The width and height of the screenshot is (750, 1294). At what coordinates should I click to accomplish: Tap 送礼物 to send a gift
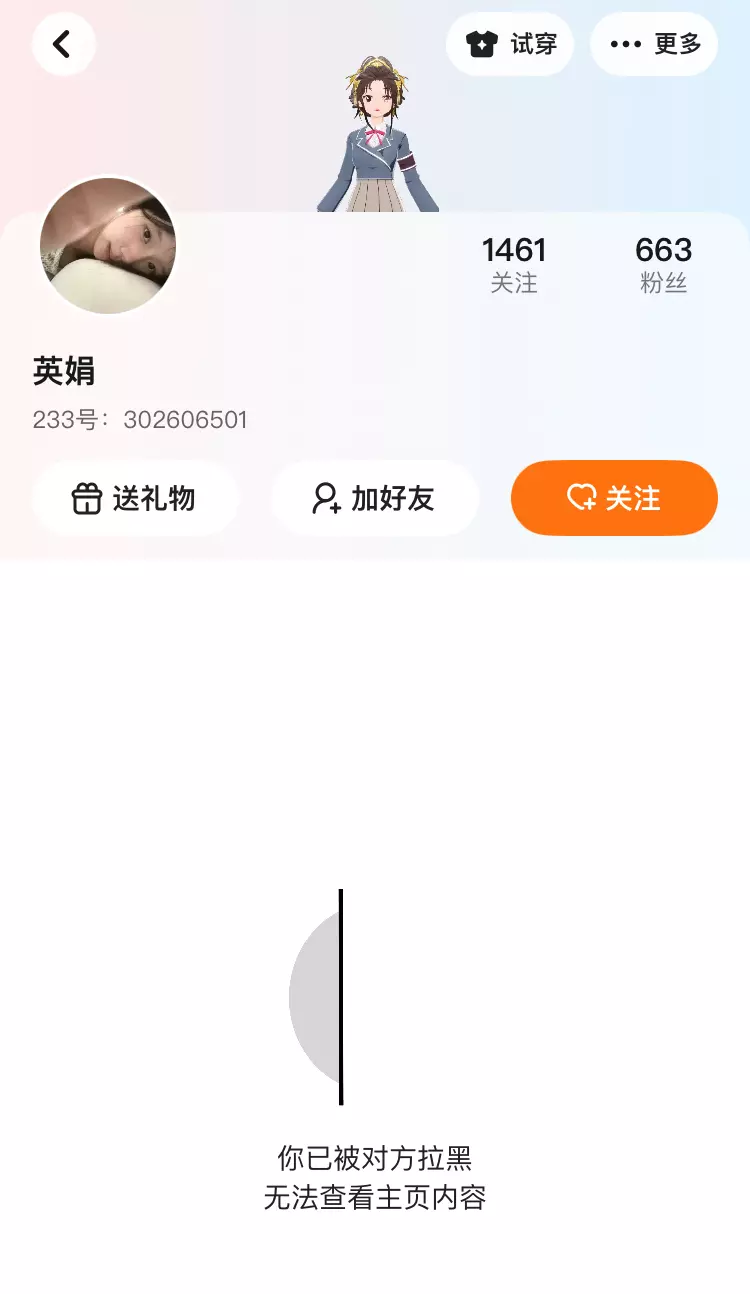click(x=135, y=498)
